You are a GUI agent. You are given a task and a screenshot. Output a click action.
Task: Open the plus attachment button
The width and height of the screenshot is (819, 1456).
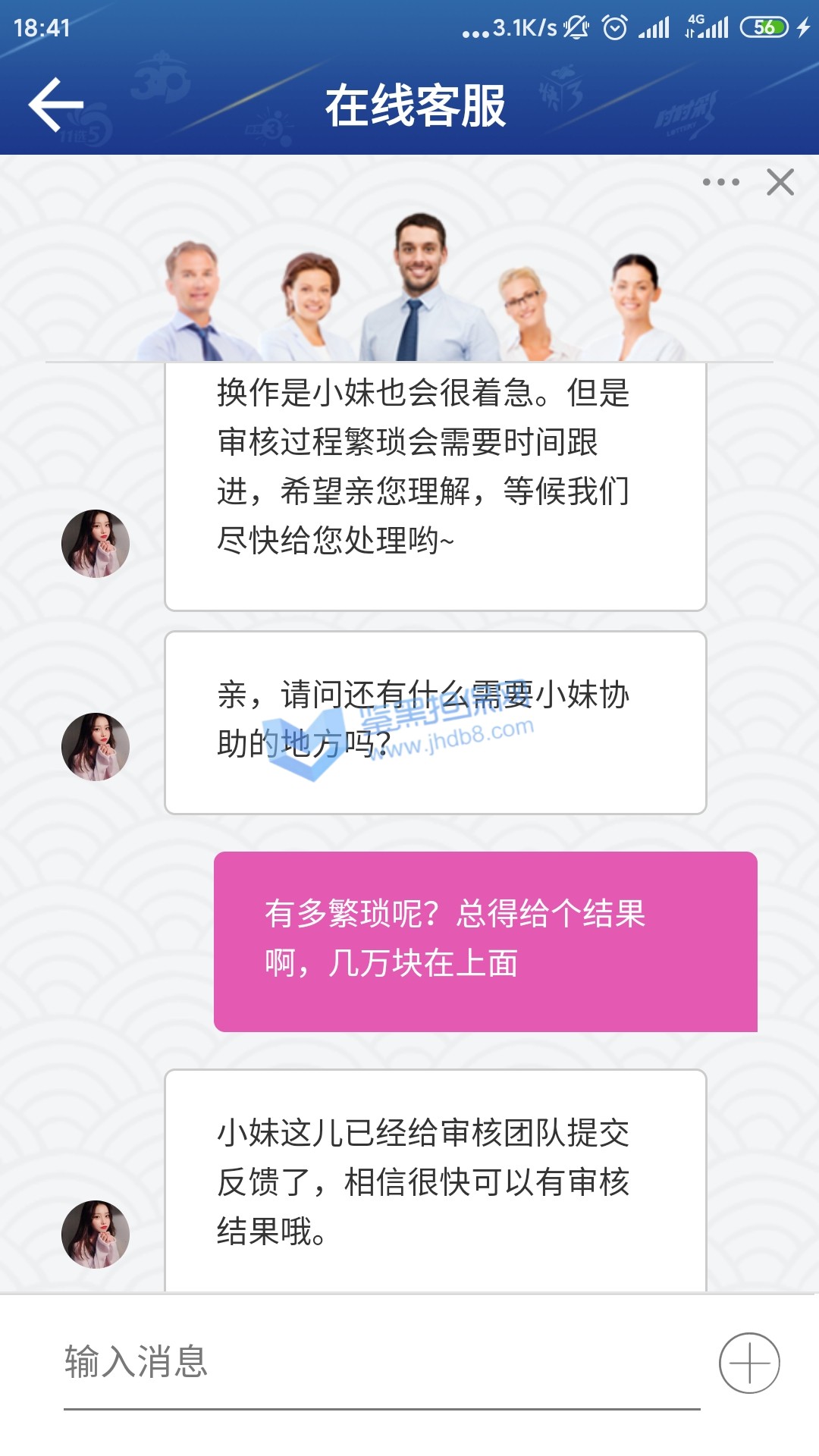(x=749, y=1363)
